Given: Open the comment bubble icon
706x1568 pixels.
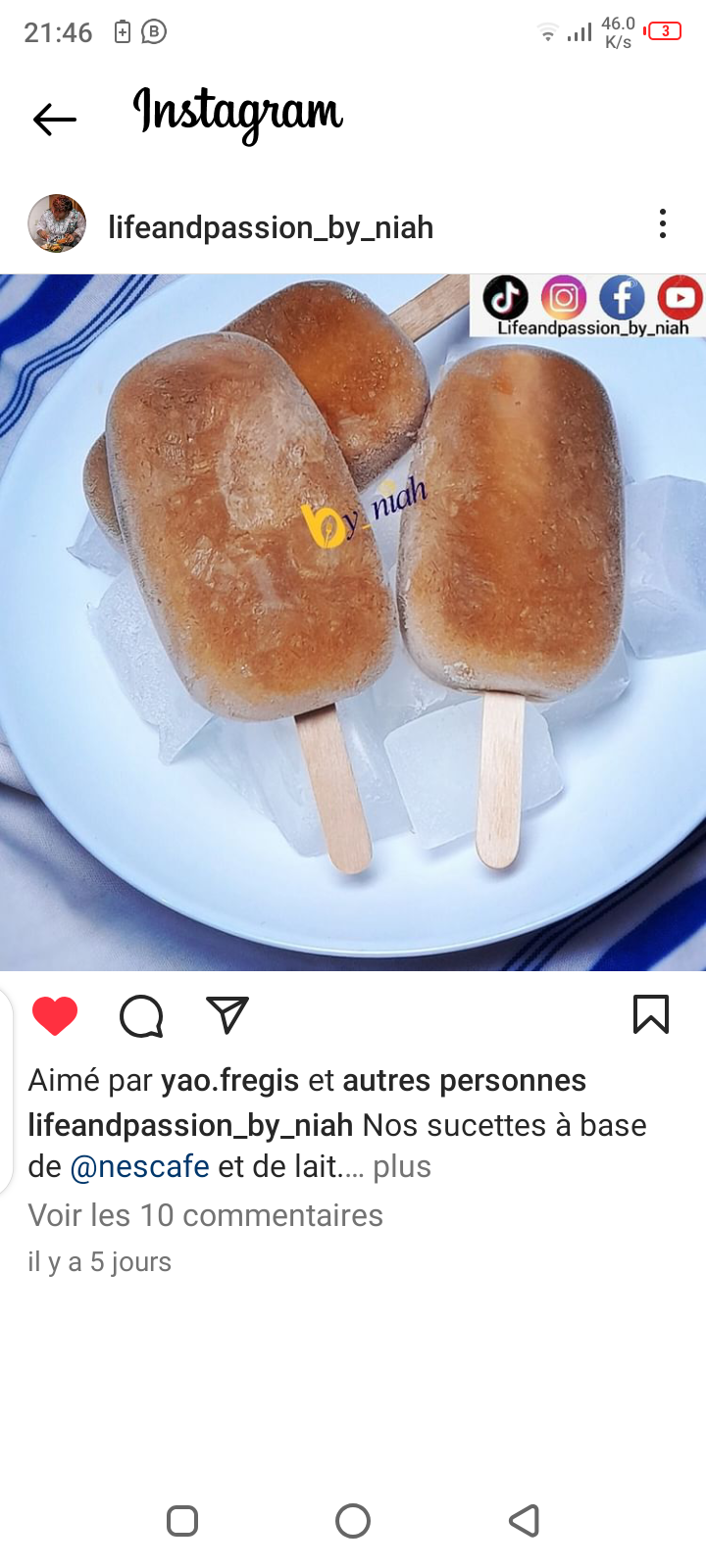Looking at the screenshot, I should pos(141,1016).
